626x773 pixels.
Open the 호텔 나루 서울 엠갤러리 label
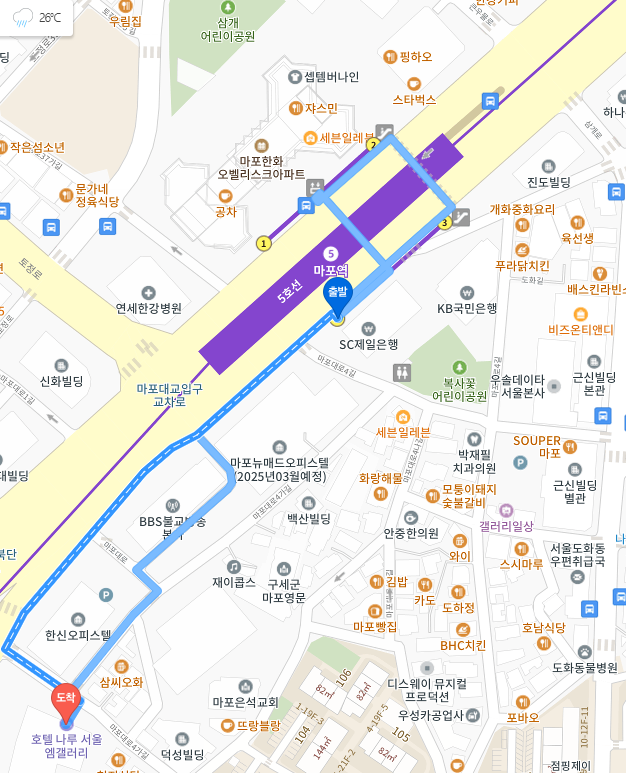(x=66, y=745)
